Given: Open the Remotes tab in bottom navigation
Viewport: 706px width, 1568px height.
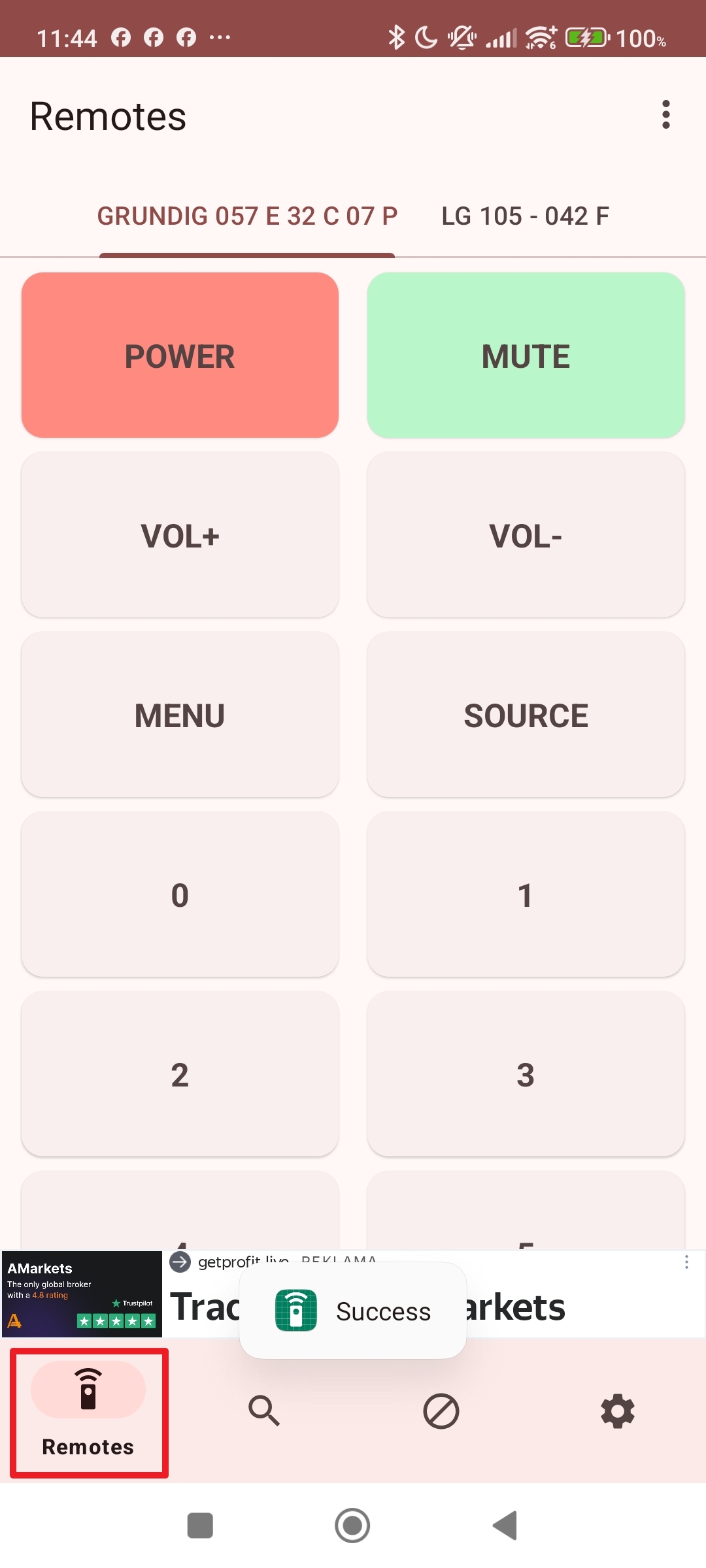Looking at the screenshot, I should tap(88, 1411).
